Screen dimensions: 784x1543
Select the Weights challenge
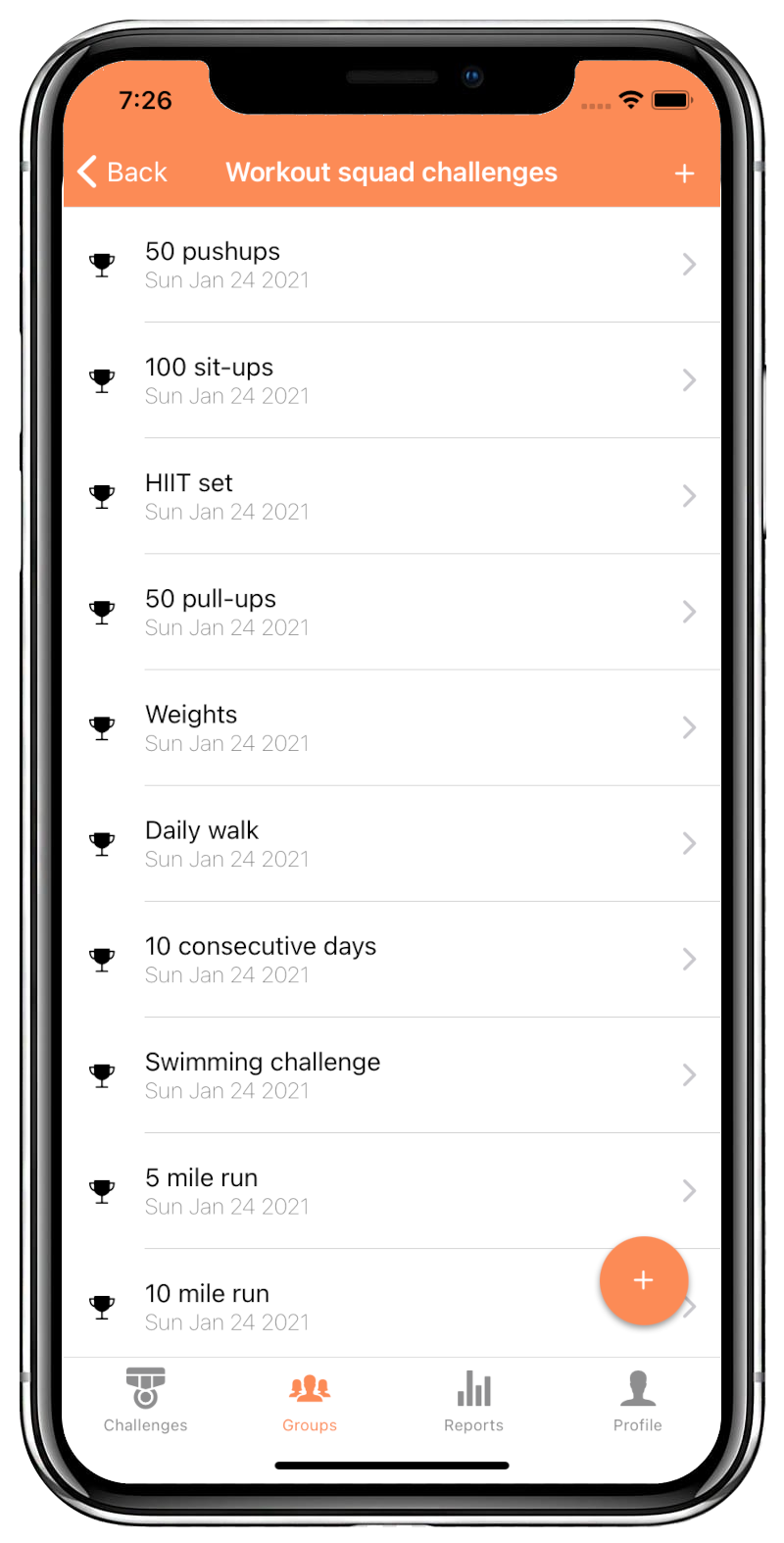tap(392, 727)
